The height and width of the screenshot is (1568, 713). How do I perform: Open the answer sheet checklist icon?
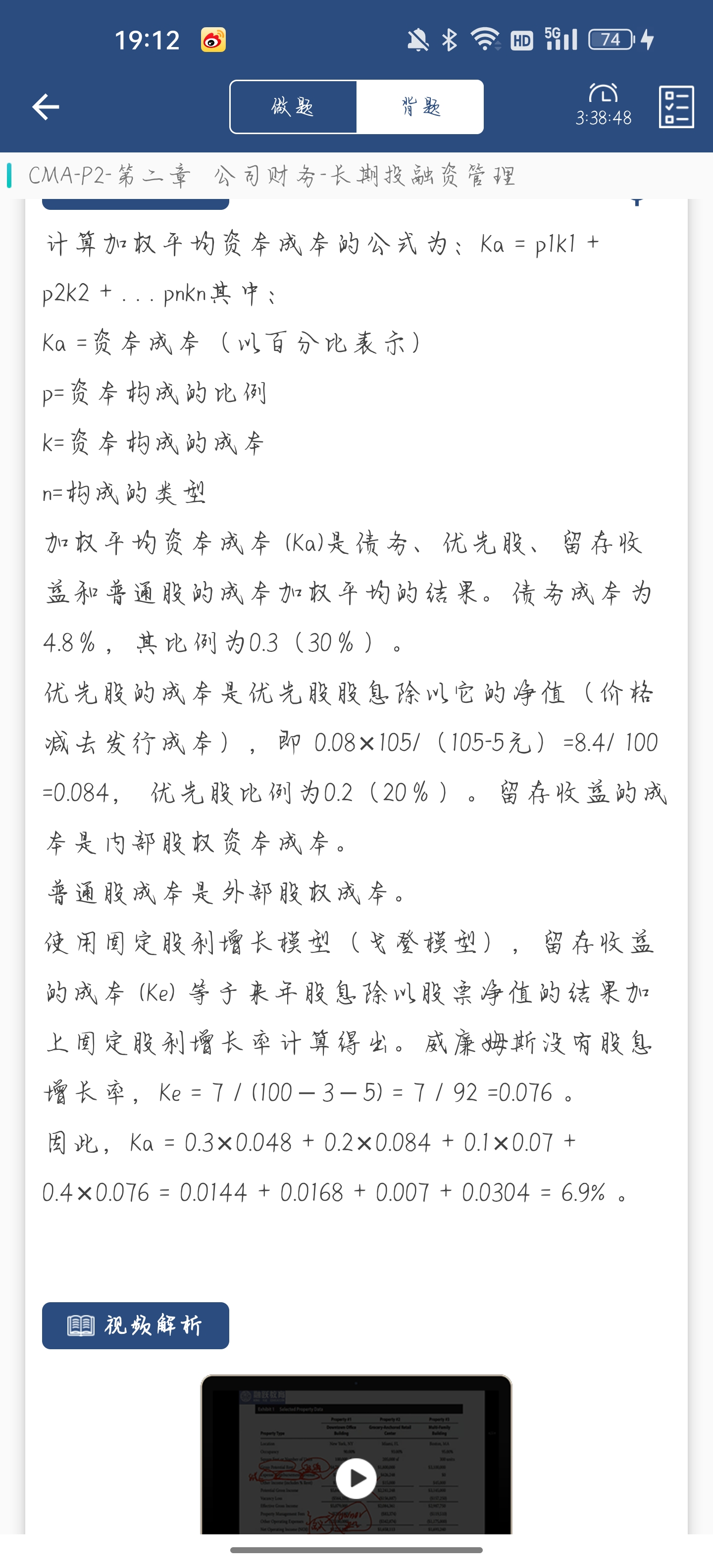676,107
